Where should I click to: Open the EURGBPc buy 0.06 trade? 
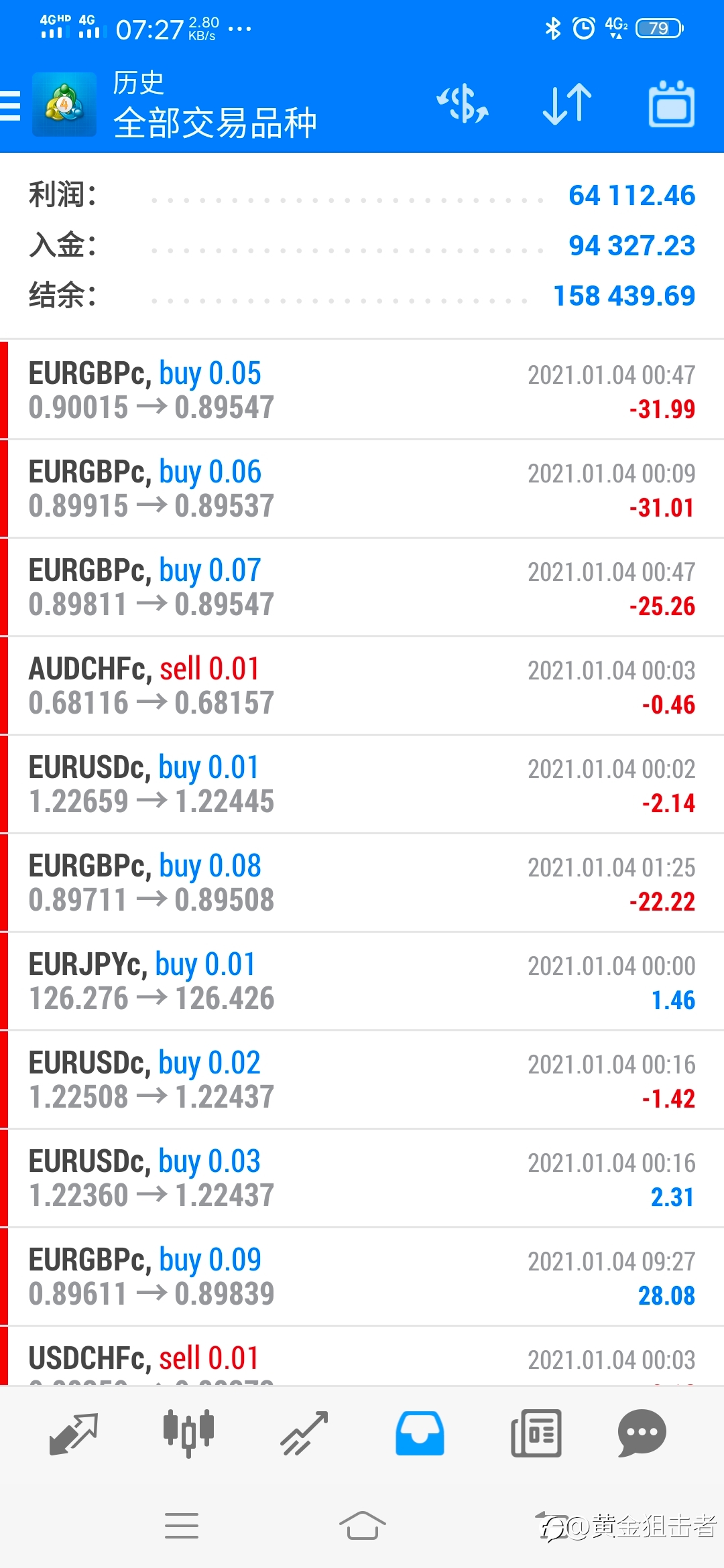(x=362, y=488)
